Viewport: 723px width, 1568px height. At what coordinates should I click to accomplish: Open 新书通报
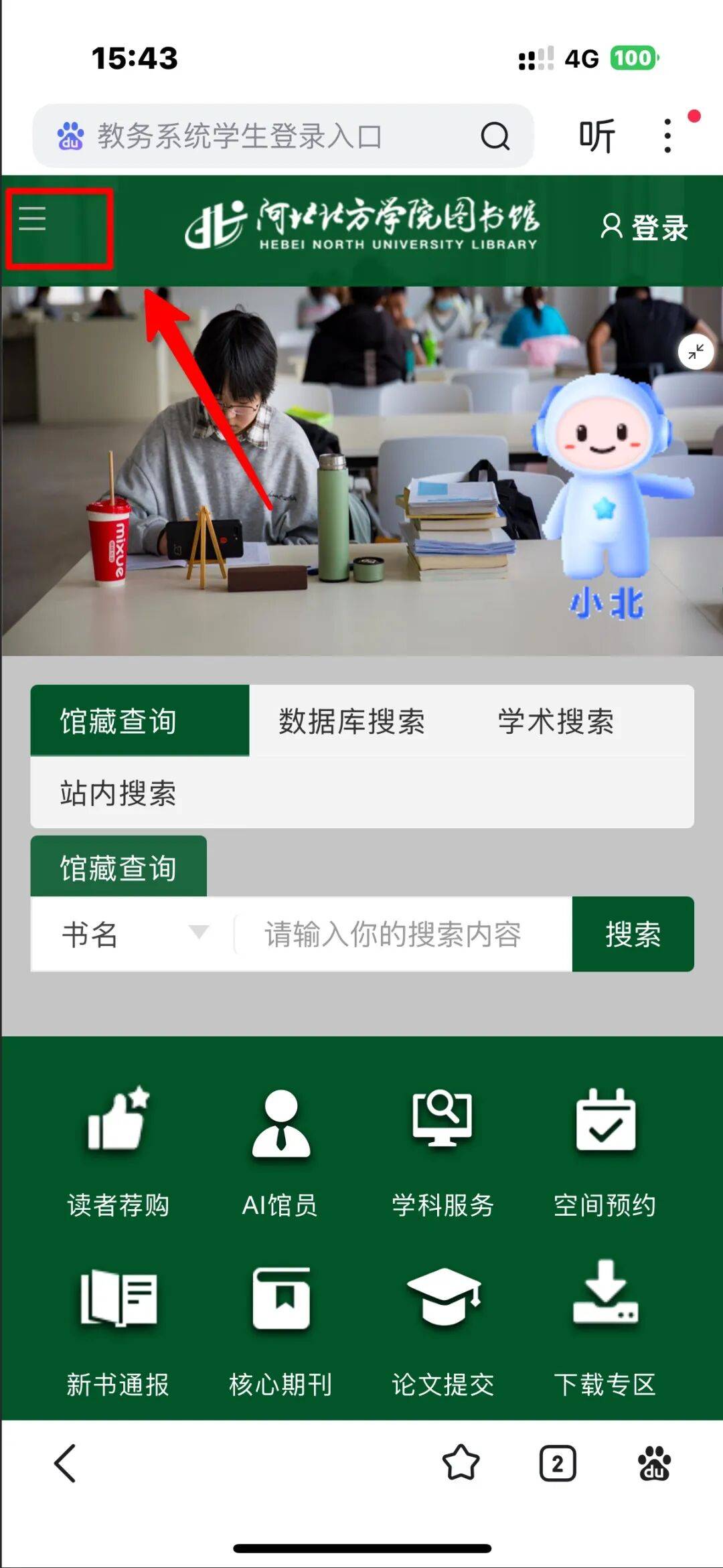click(118, 1329)
